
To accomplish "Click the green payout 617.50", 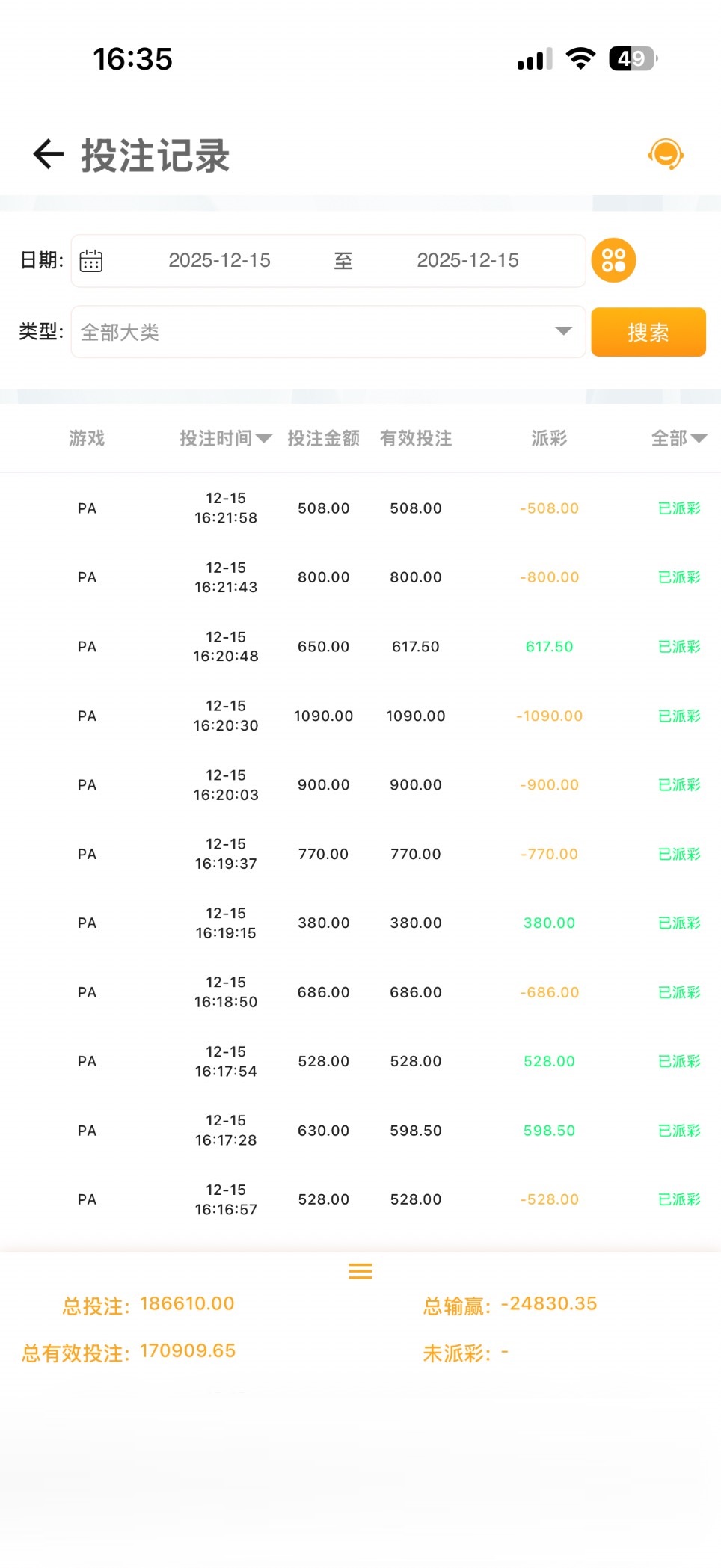I will tap(550, 646).
